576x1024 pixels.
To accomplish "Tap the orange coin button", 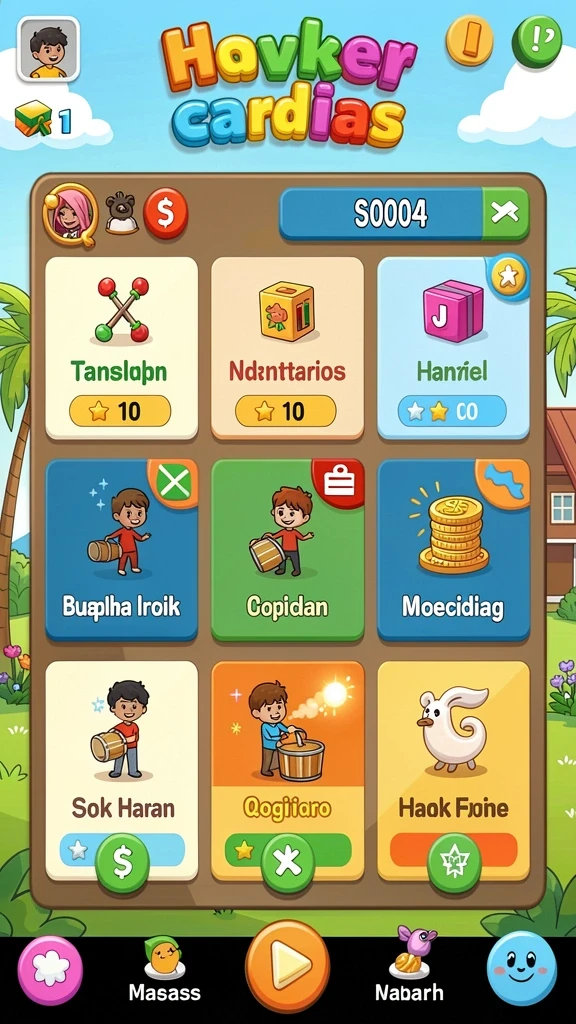I will pos(469,40).
